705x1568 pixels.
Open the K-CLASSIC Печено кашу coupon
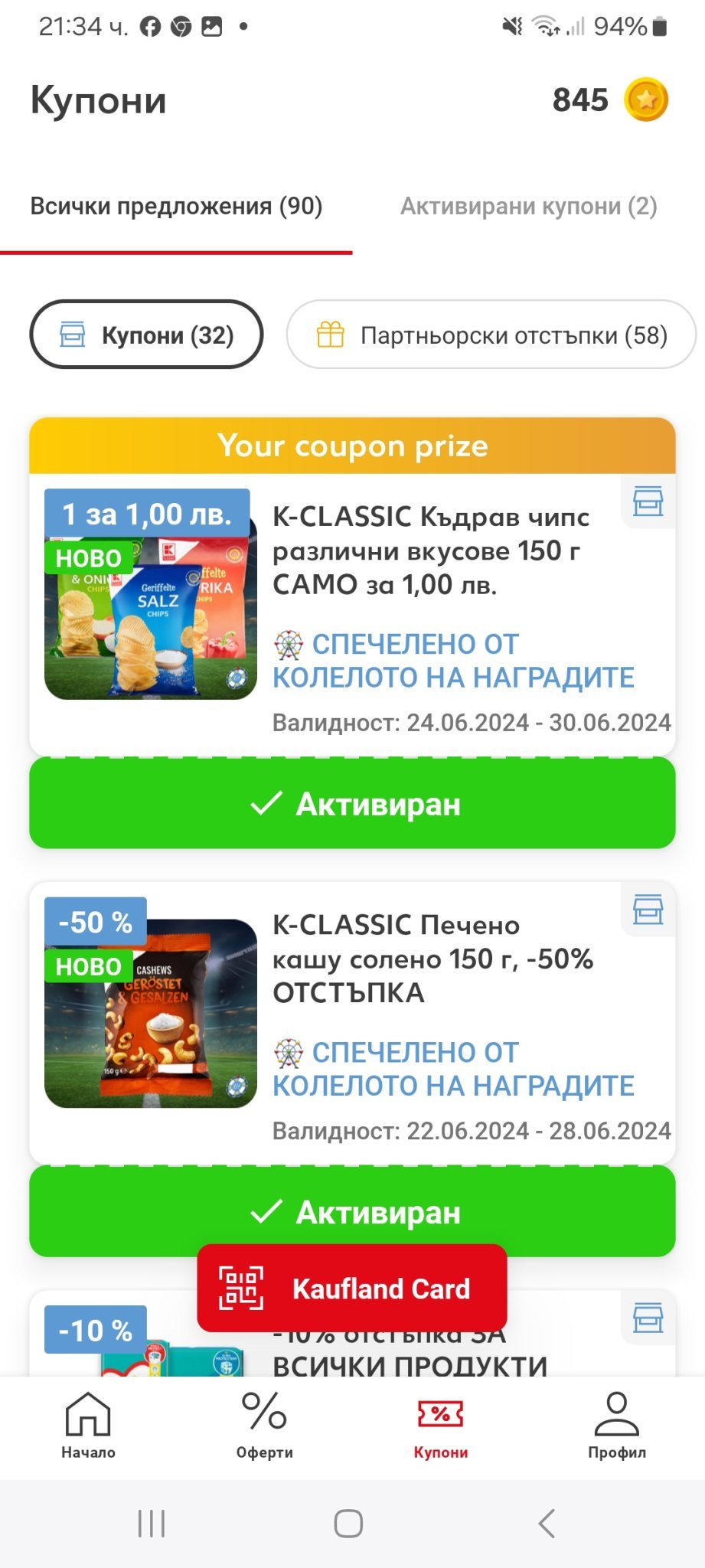(352, 1023)
